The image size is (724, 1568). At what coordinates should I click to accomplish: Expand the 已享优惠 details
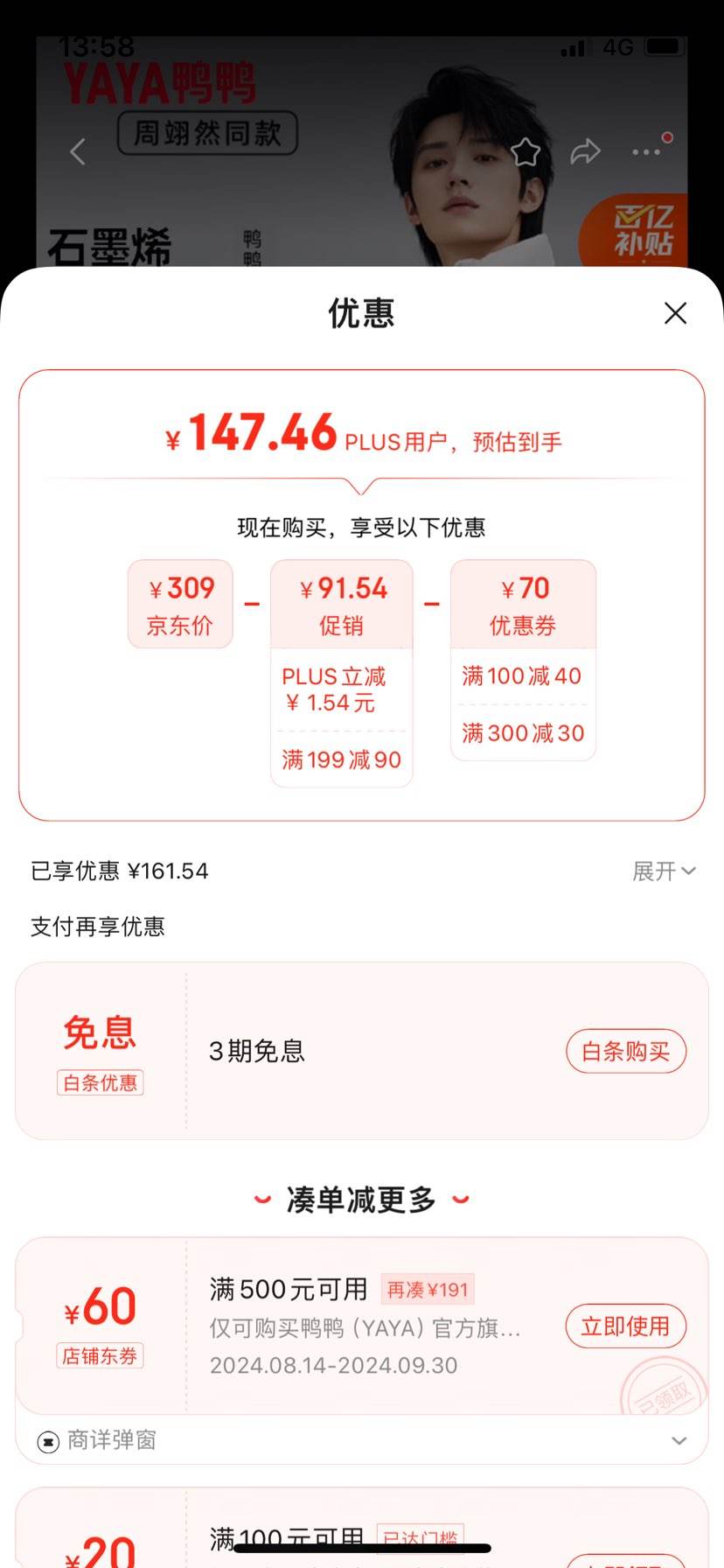(664, 871)
